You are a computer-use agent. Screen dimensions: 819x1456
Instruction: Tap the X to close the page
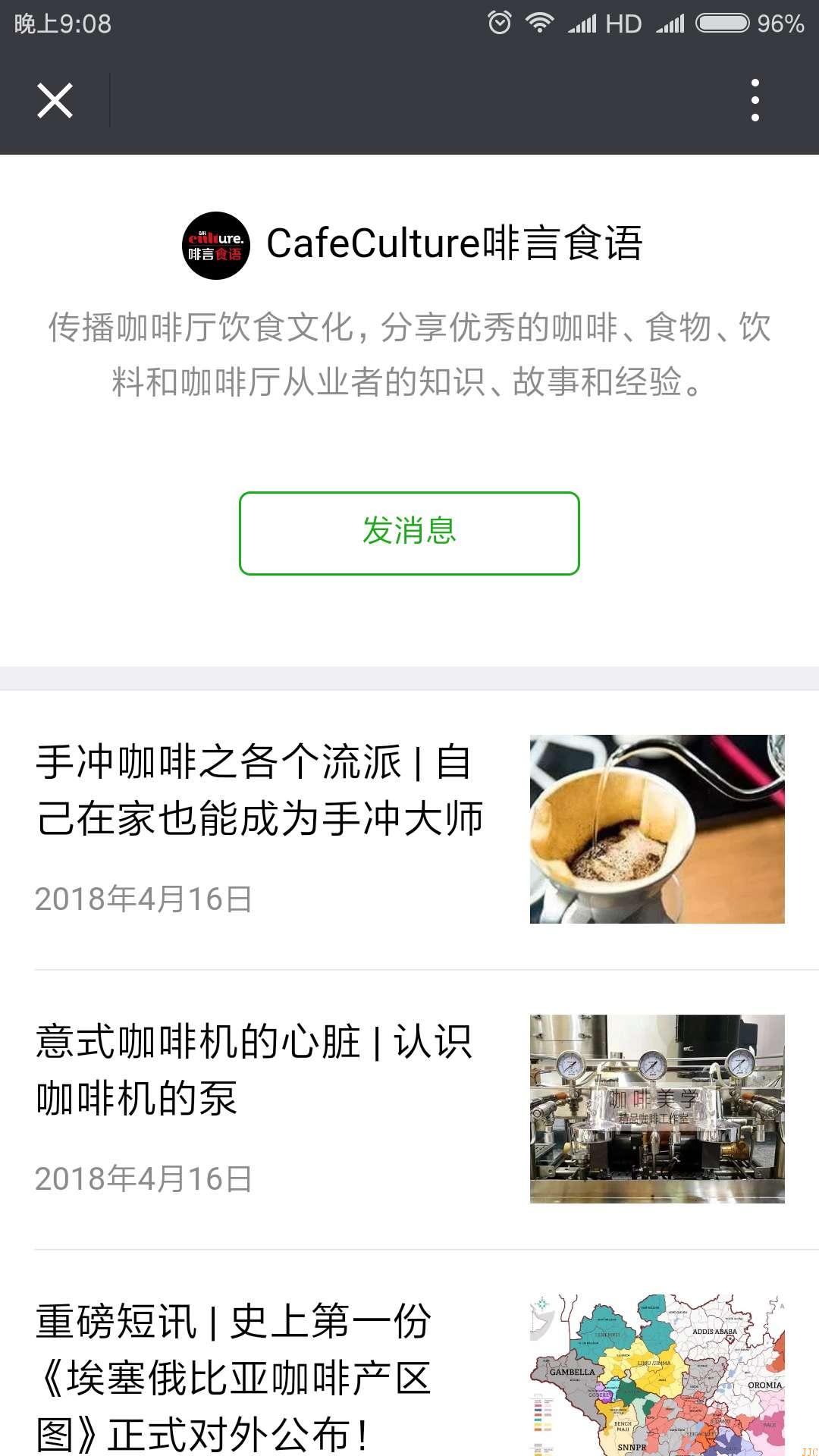point(55,99)
